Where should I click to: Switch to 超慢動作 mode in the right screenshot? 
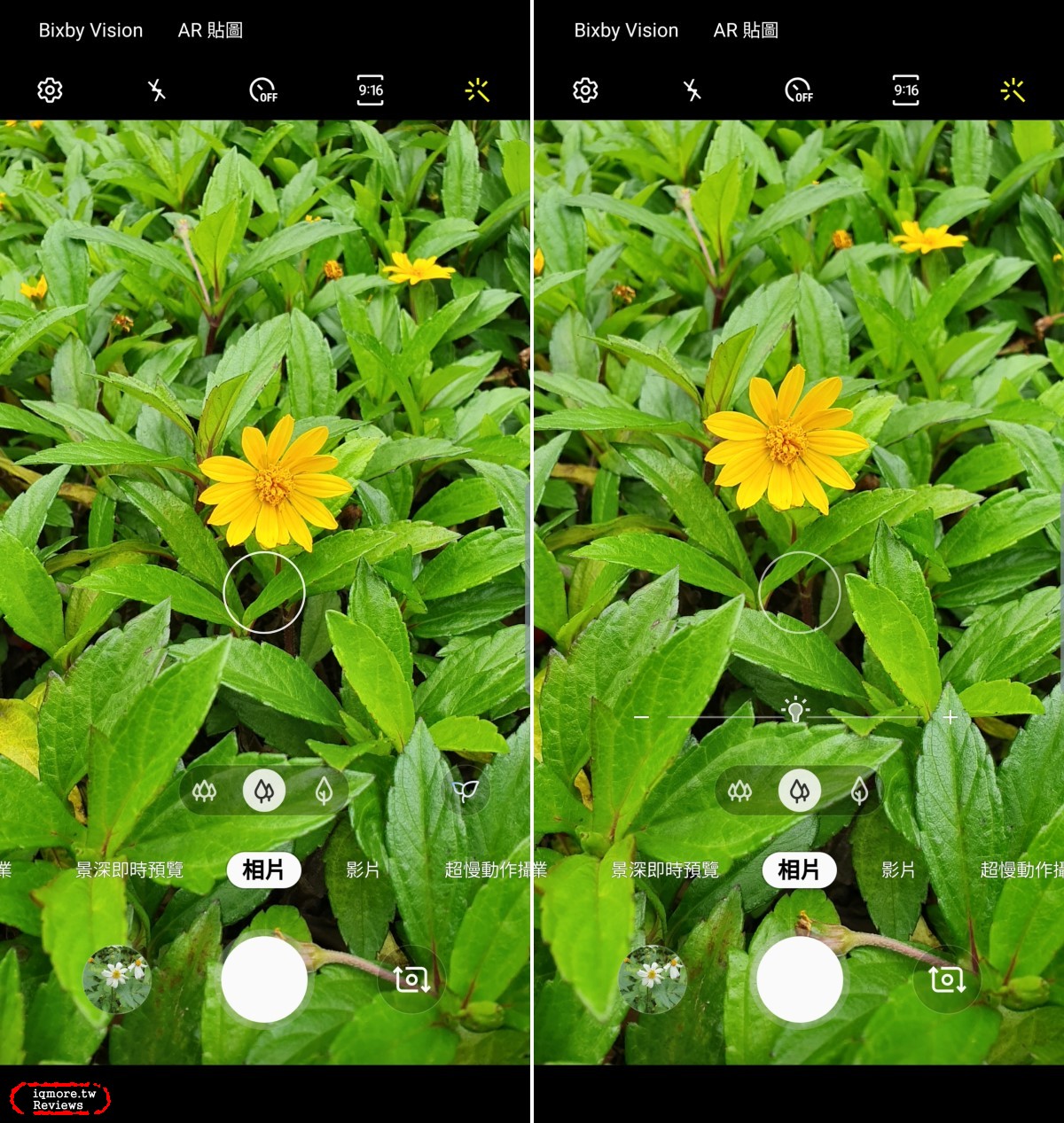[1021, 870]
